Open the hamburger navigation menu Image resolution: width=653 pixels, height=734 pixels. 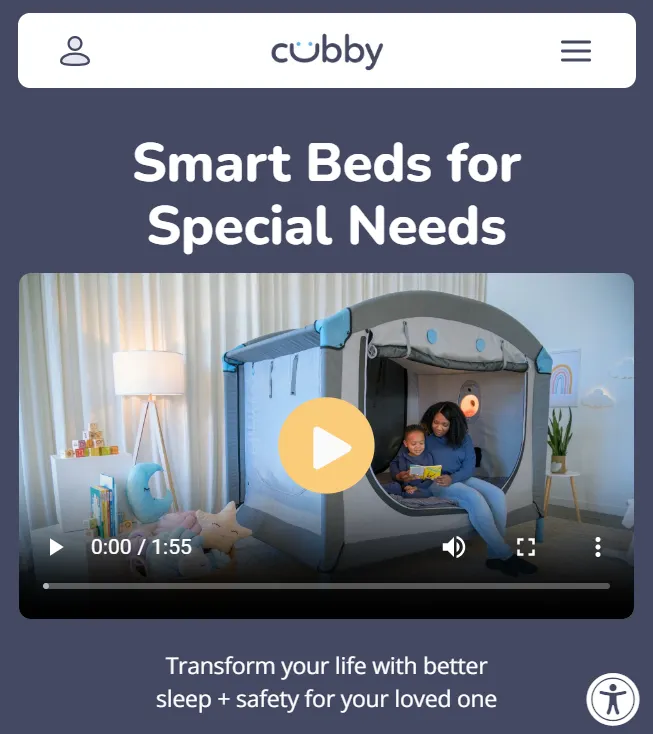pyautogui.click(x=576, y=51)
